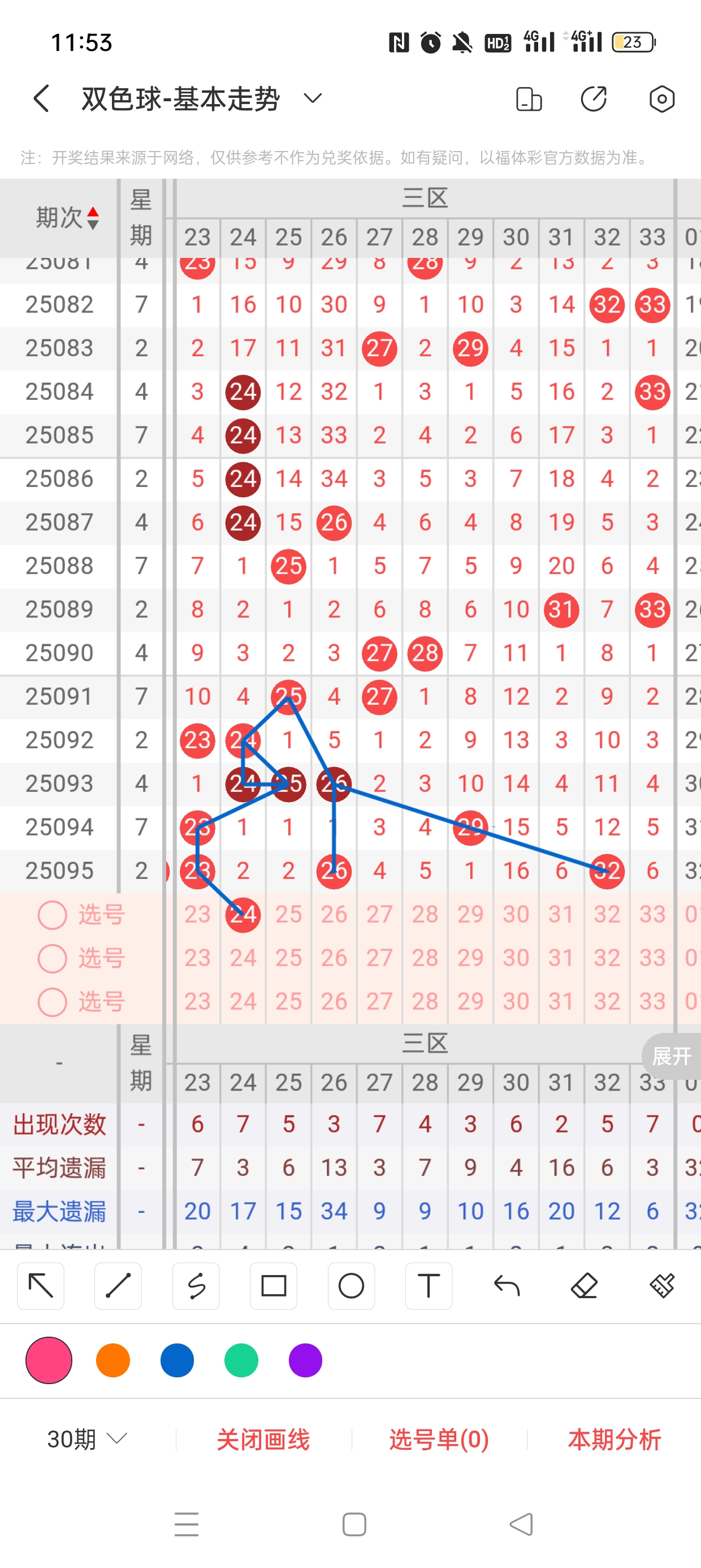Select the arrow drawing tool
The width and height of the screenshot is (701, 1568).
point(41,1286)
